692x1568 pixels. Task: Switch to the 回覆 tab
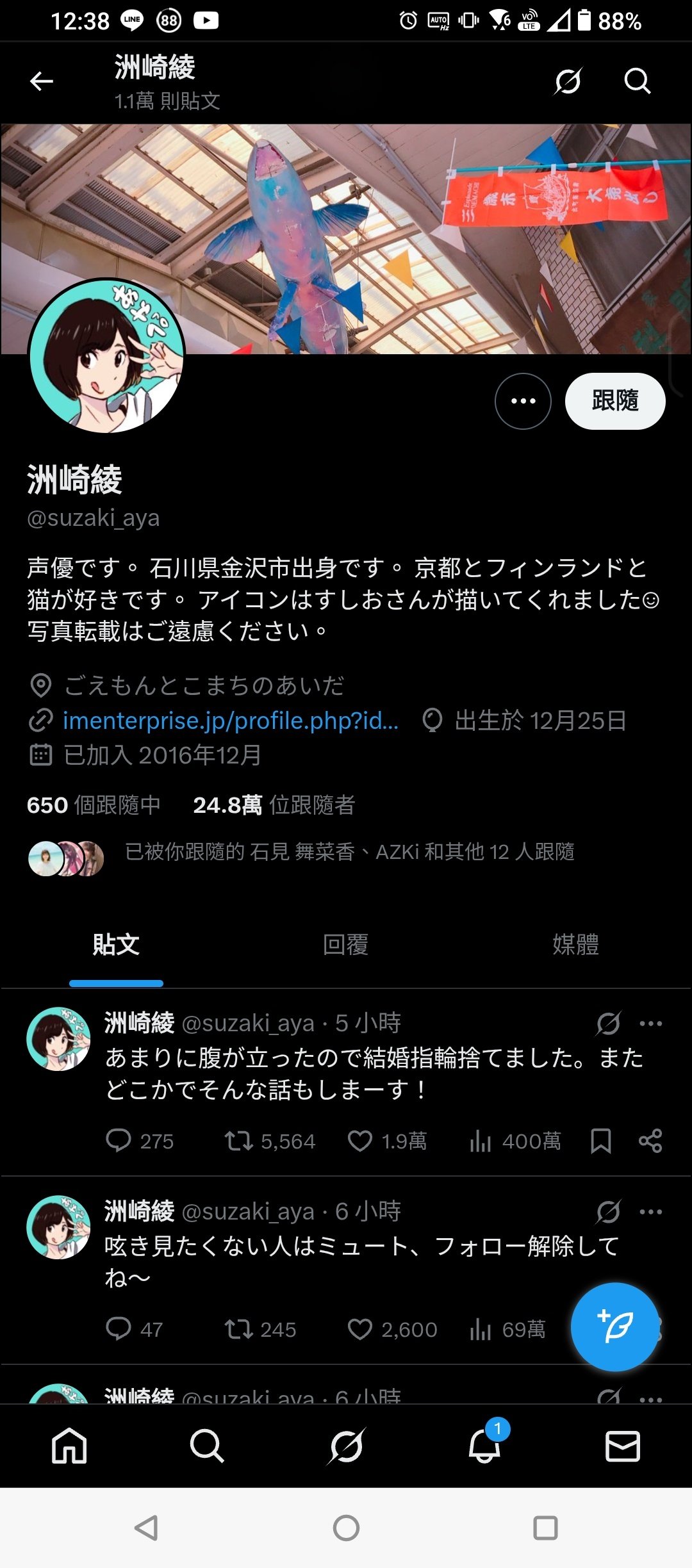(x=345, y=945)
